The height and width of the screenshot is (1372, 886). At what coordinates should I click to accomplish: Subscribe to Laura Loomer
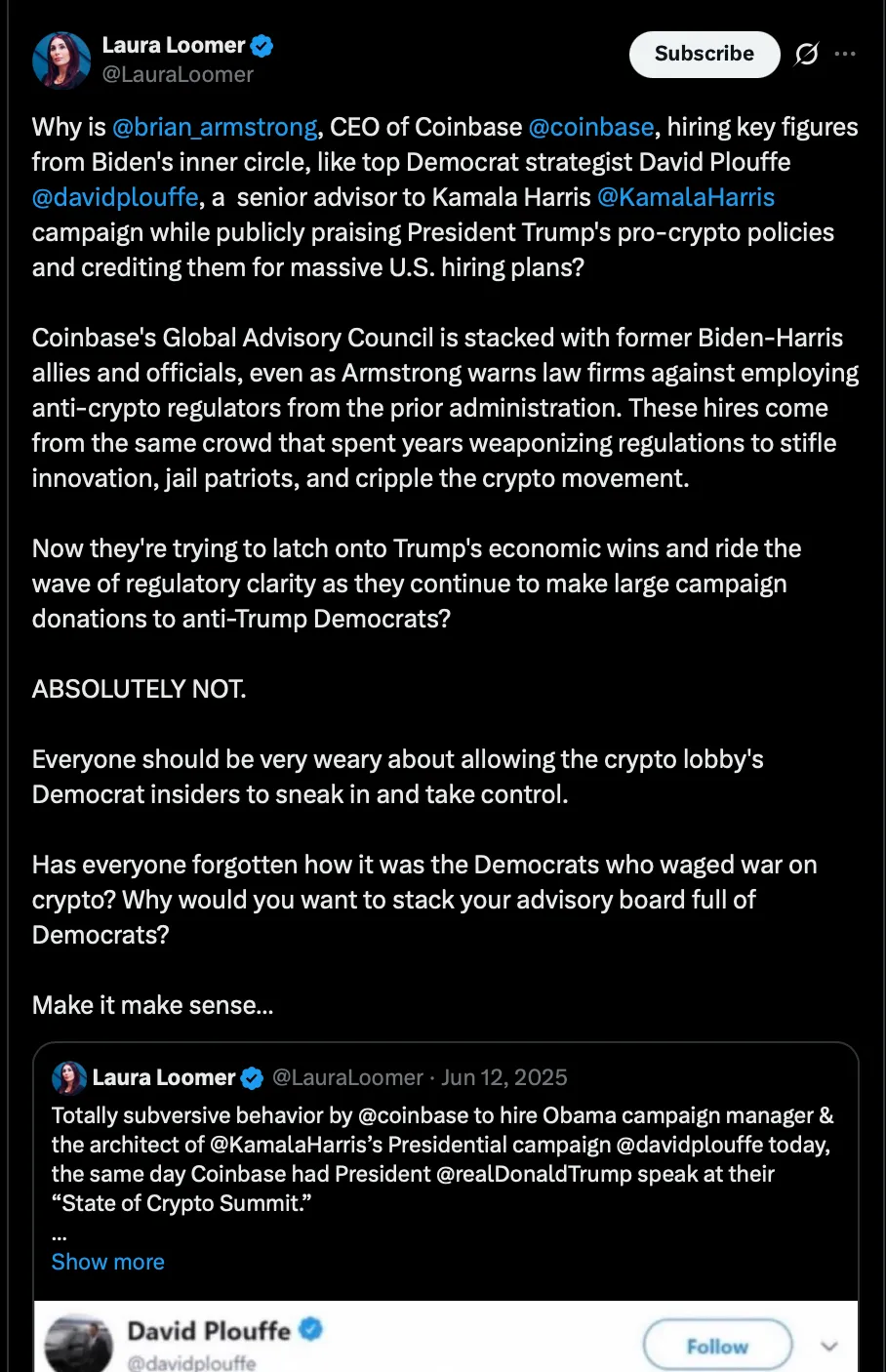pyautogui.click(x=704, y=55)
